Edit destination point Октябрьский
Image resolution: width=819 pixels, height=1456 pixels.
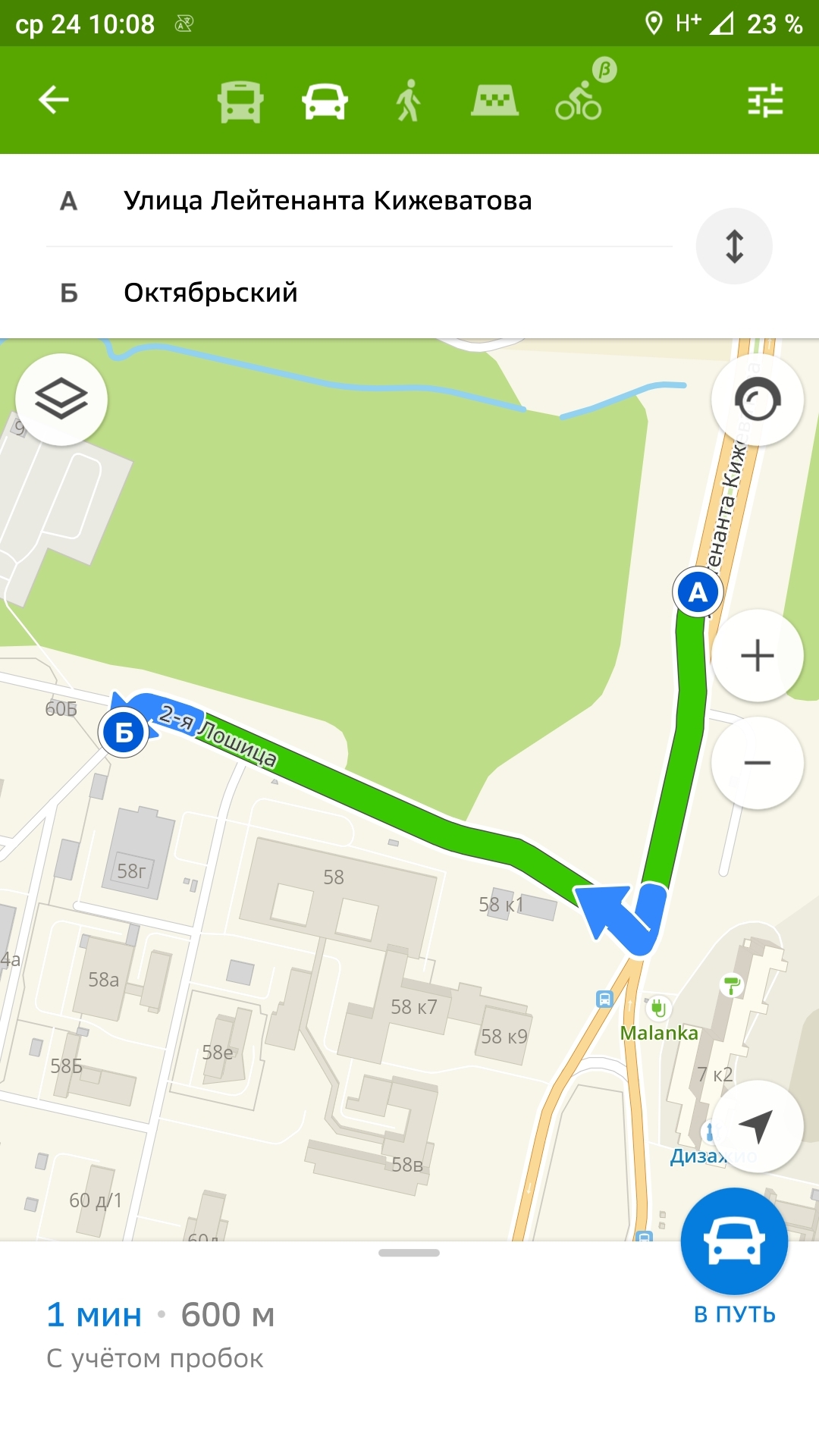211,293
